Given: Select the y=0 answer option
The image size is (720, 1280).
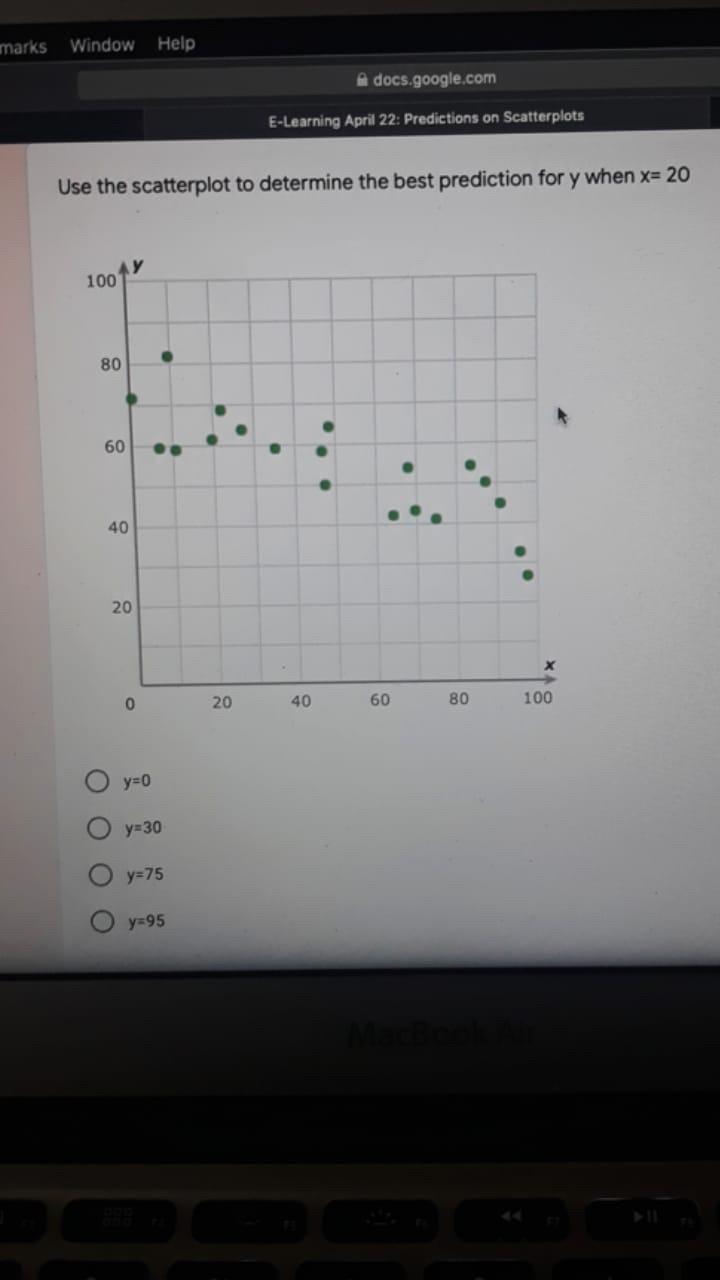Looking at the screenshot, I should [x=98, y=781].
